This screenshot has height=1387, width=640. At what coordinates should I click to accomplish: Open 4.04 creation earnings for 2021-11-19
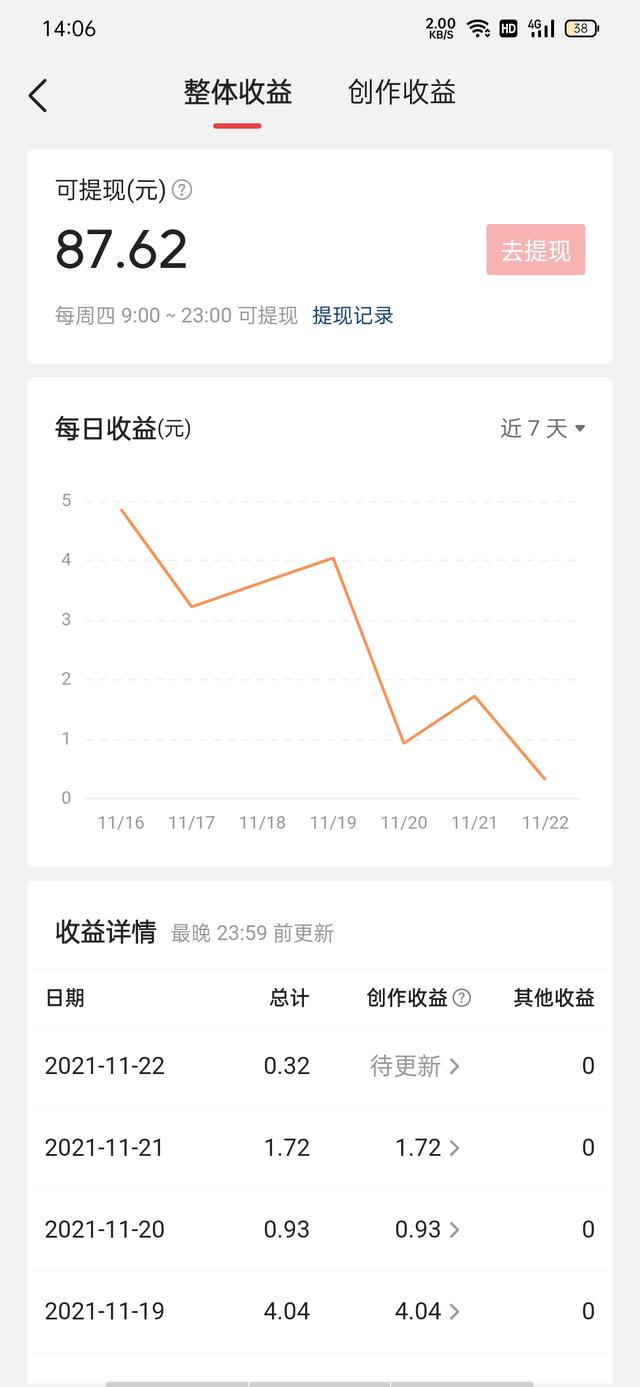(x=428, y=1311)
